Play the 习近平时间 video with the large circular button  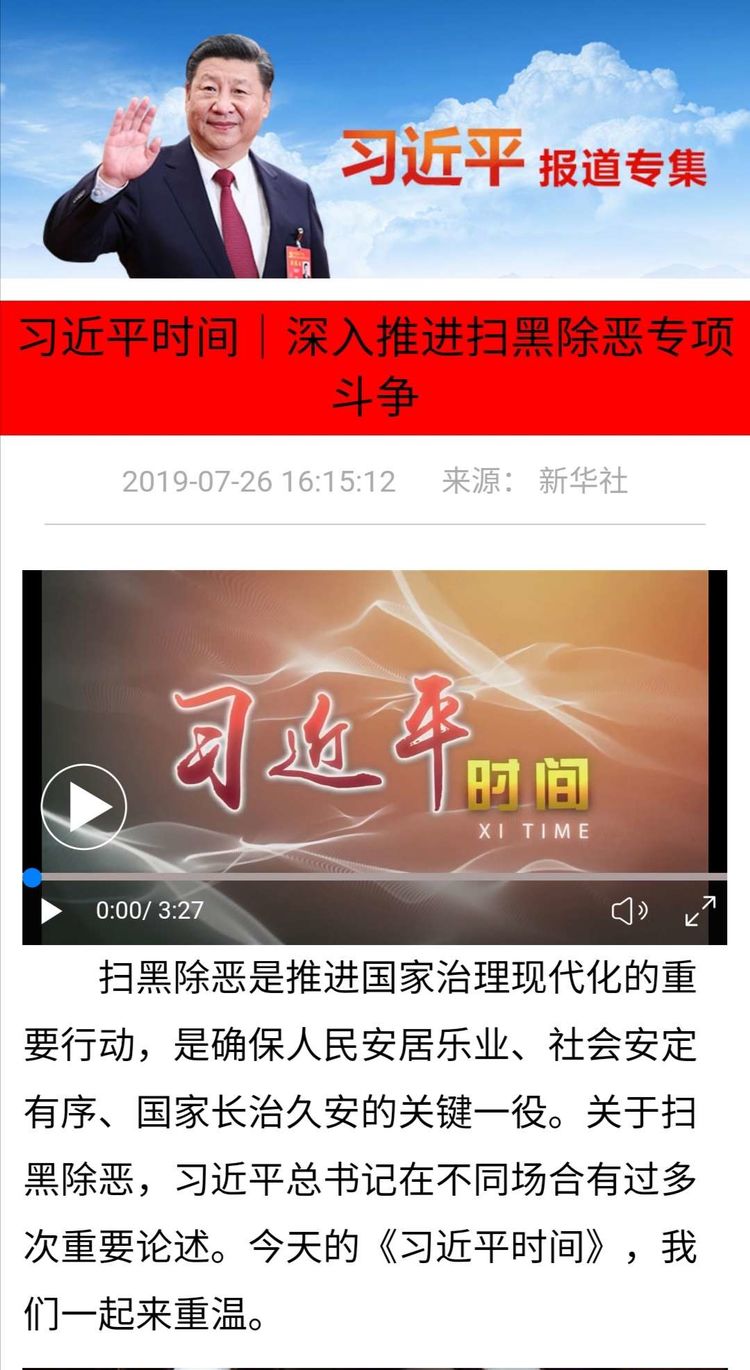coord(84,807)
